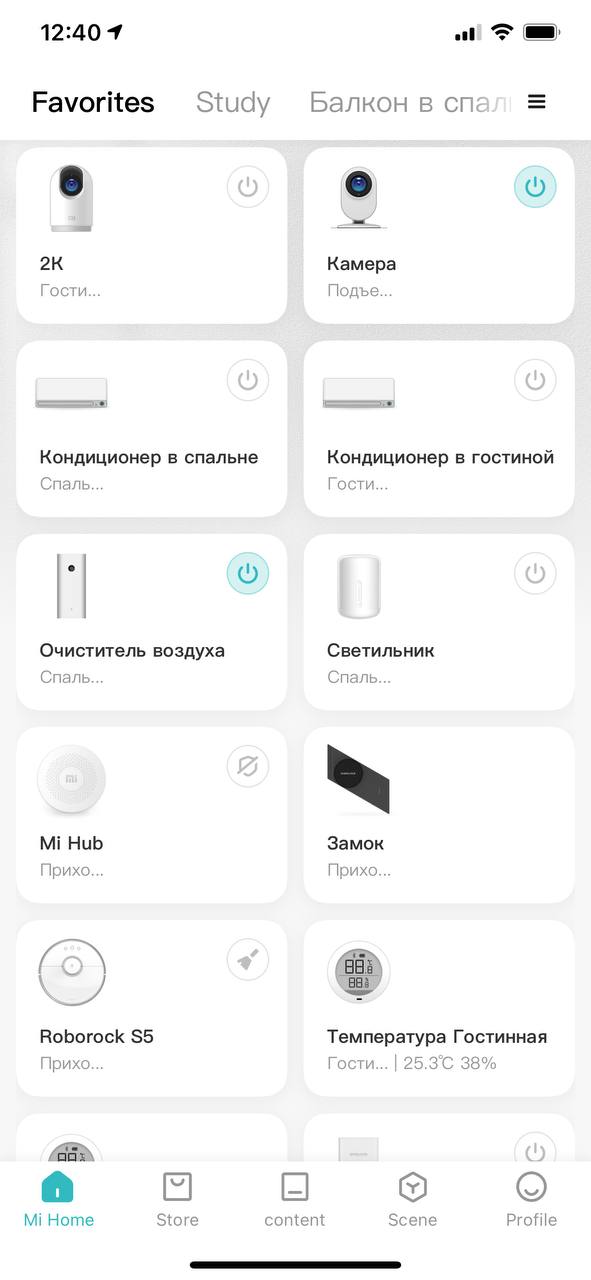Switch to the Балкон в спальне tab
The image size is (591, 1280).
[410, 102]
